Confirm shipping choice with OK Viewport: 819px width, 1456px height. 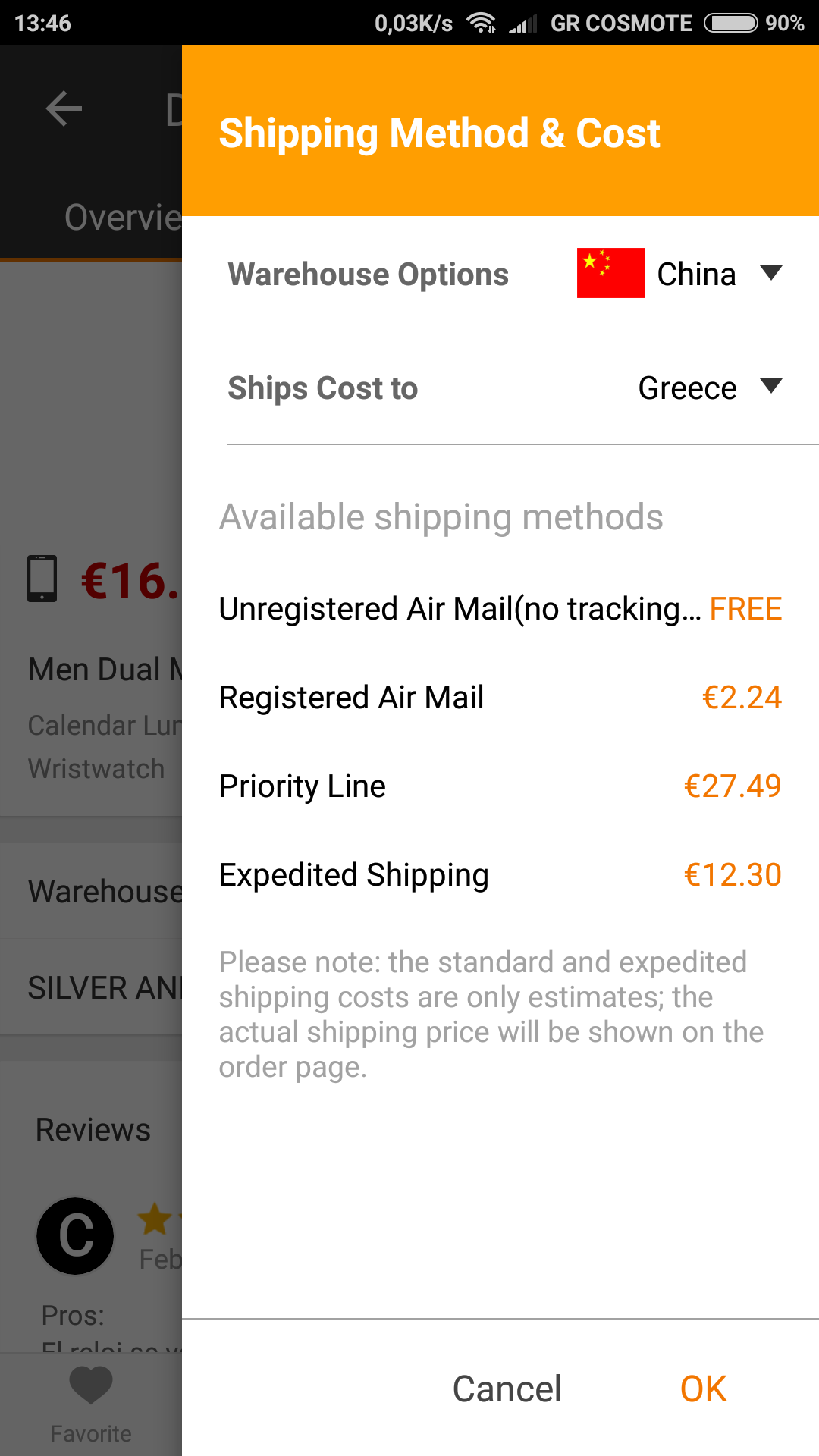(x=703, y=1389)
